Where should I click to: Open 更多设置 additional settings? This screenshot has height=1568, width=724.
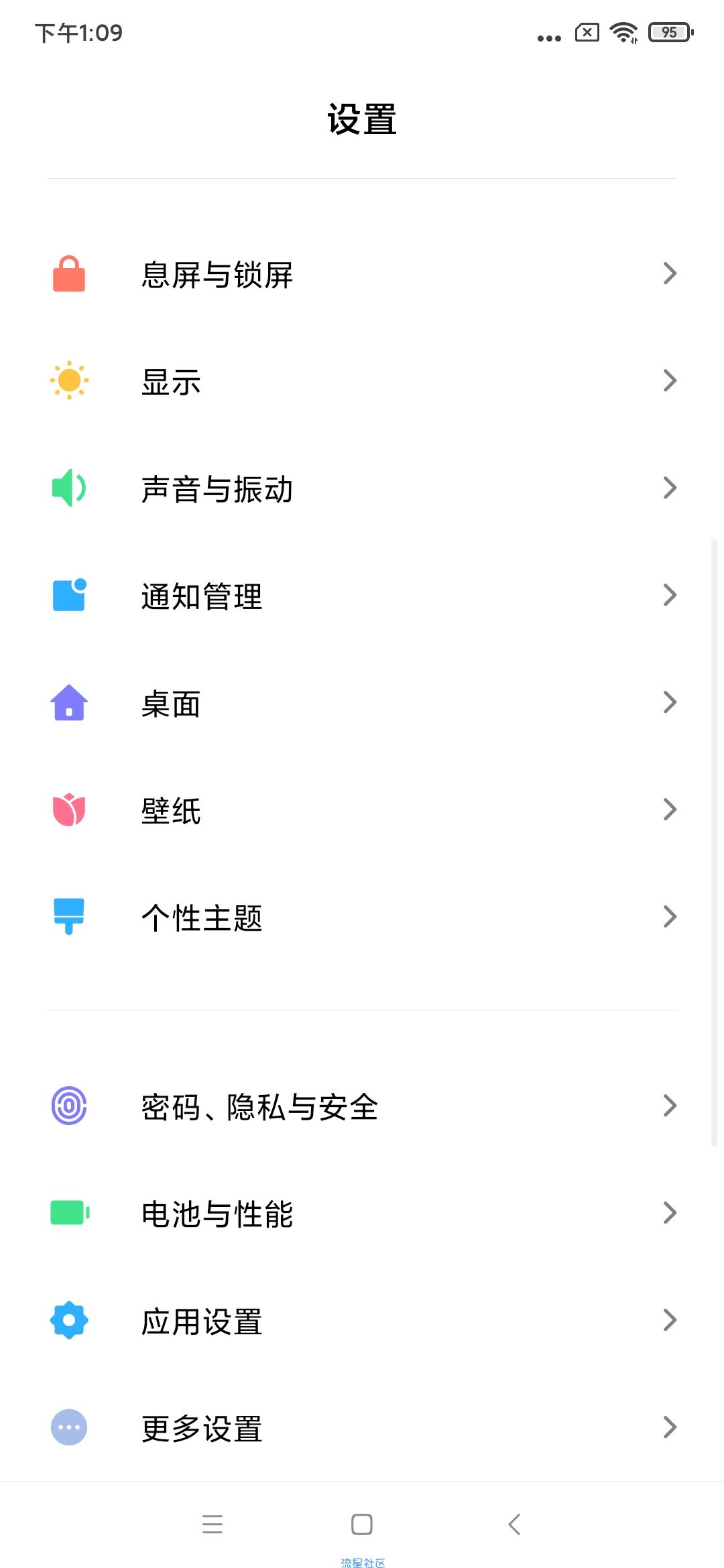click(362, 1428)
